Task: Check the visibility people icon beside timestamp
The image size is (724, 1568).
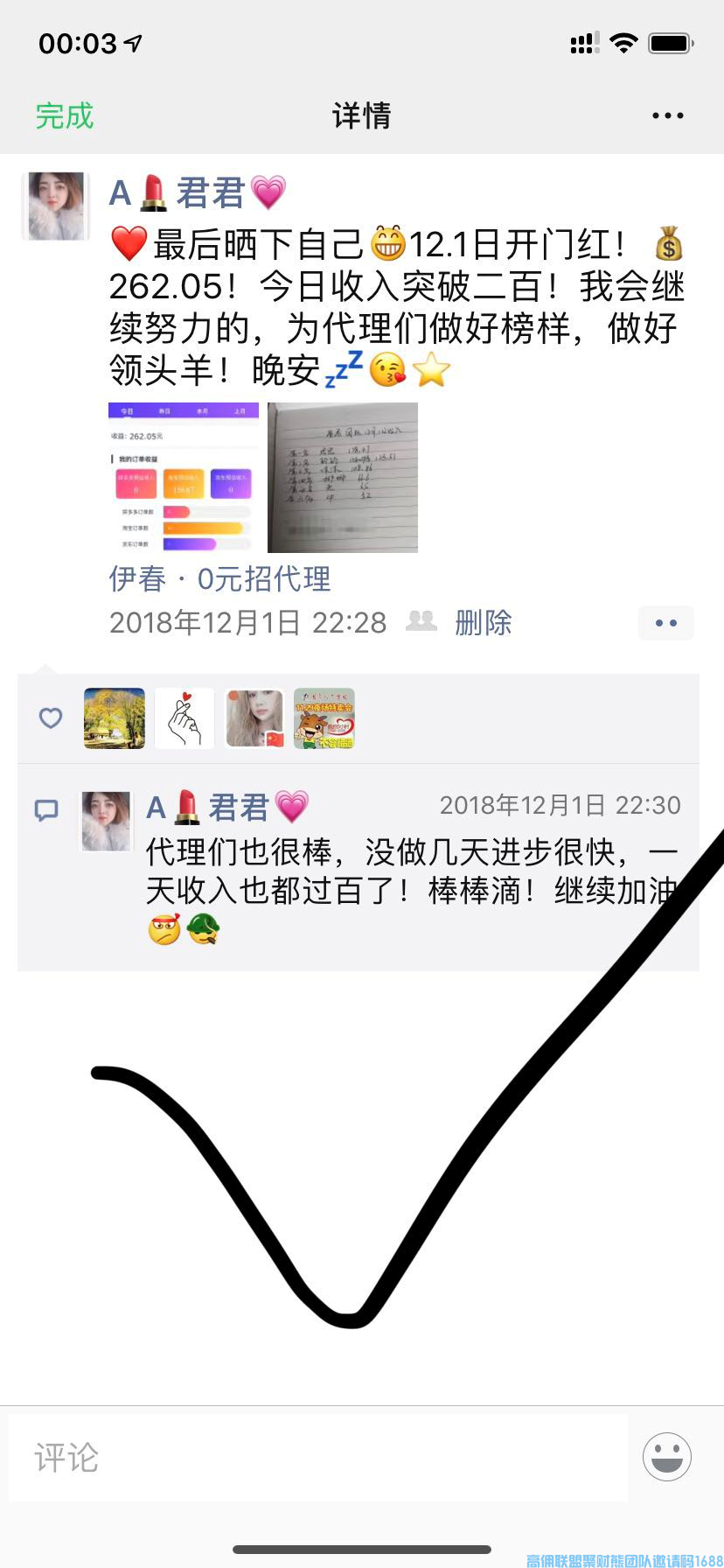Action: [421, 621]
